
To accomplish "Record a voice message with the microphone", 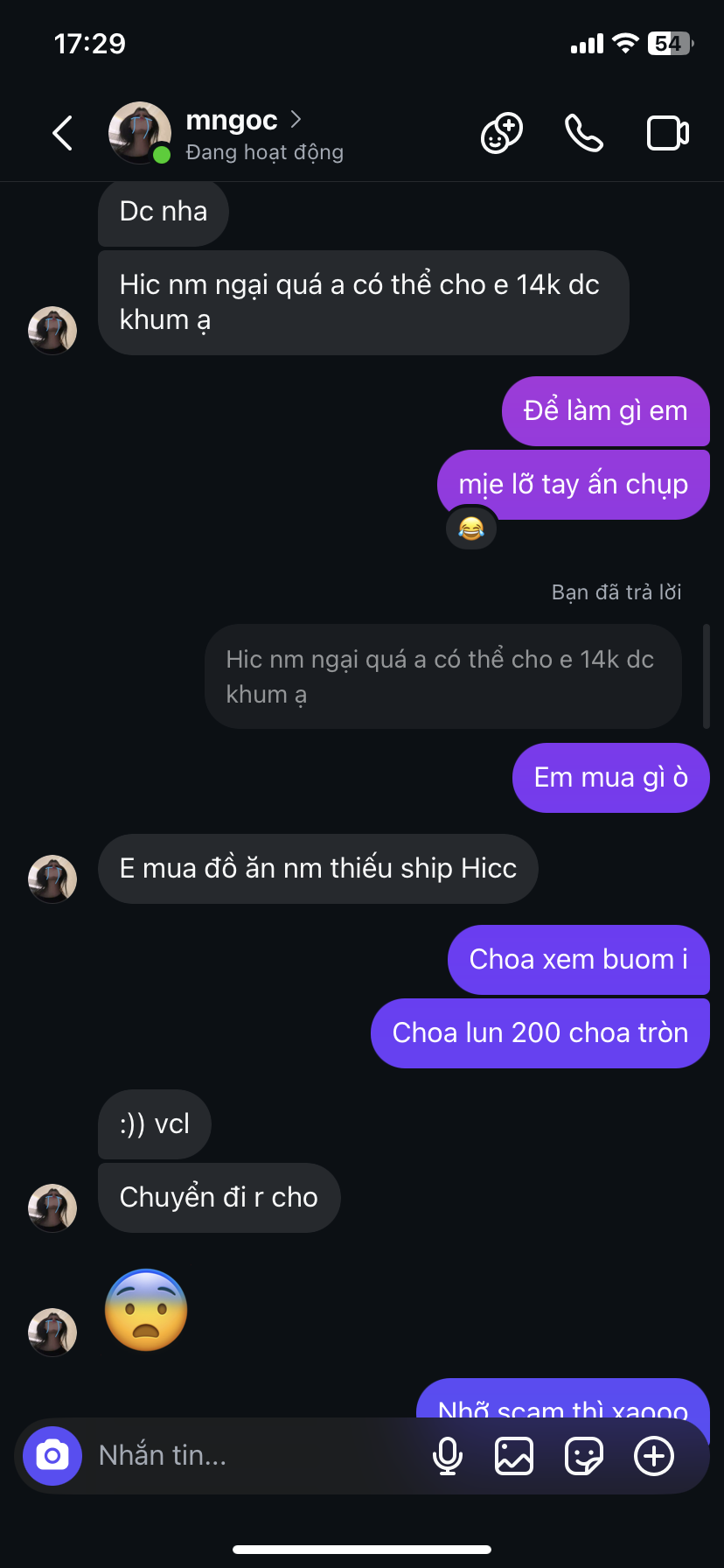I will pos(448,1456).
